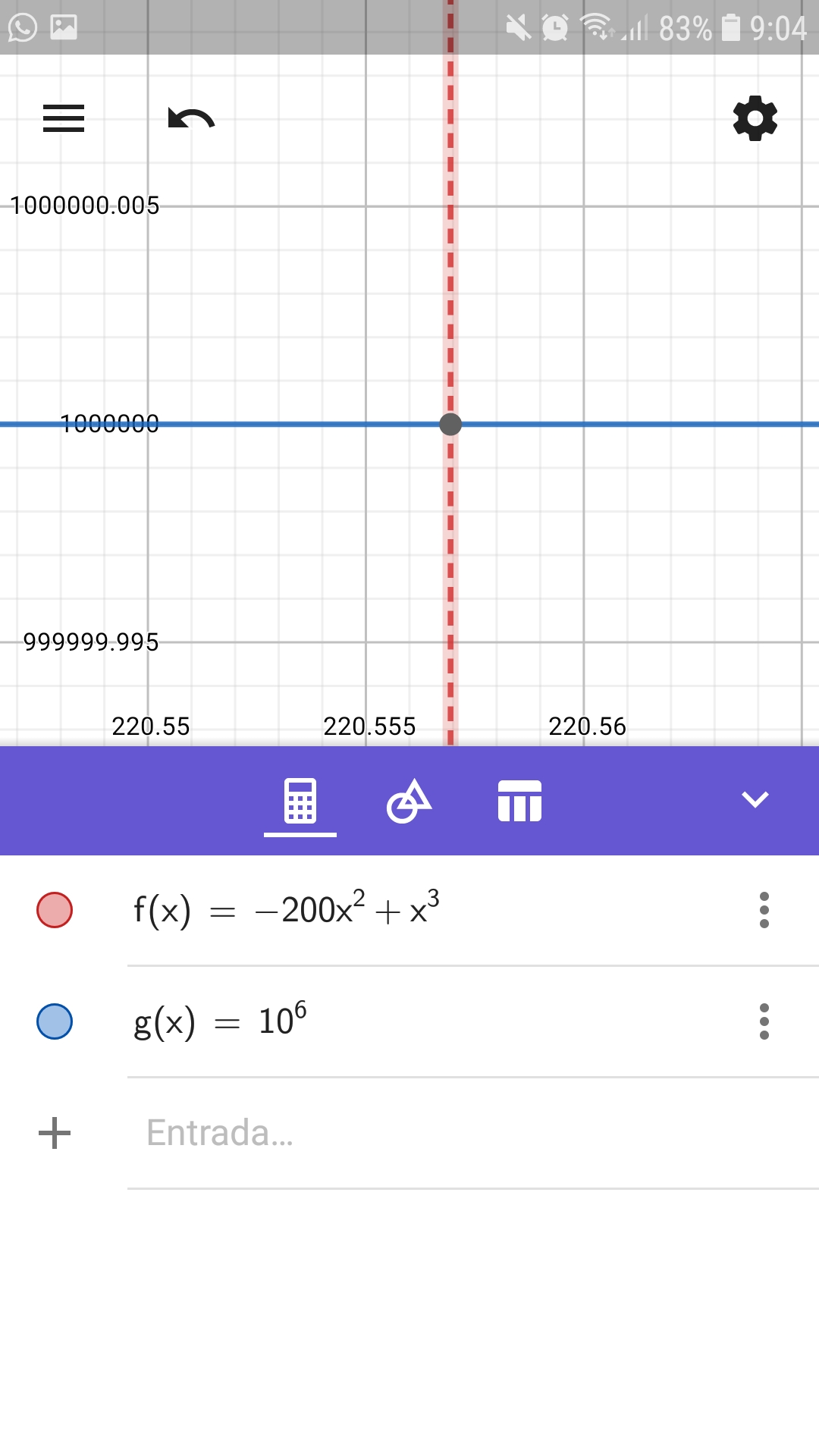Toggle visibility of function g(x)
The image size is (819, 1456).
pos(55,1021)
